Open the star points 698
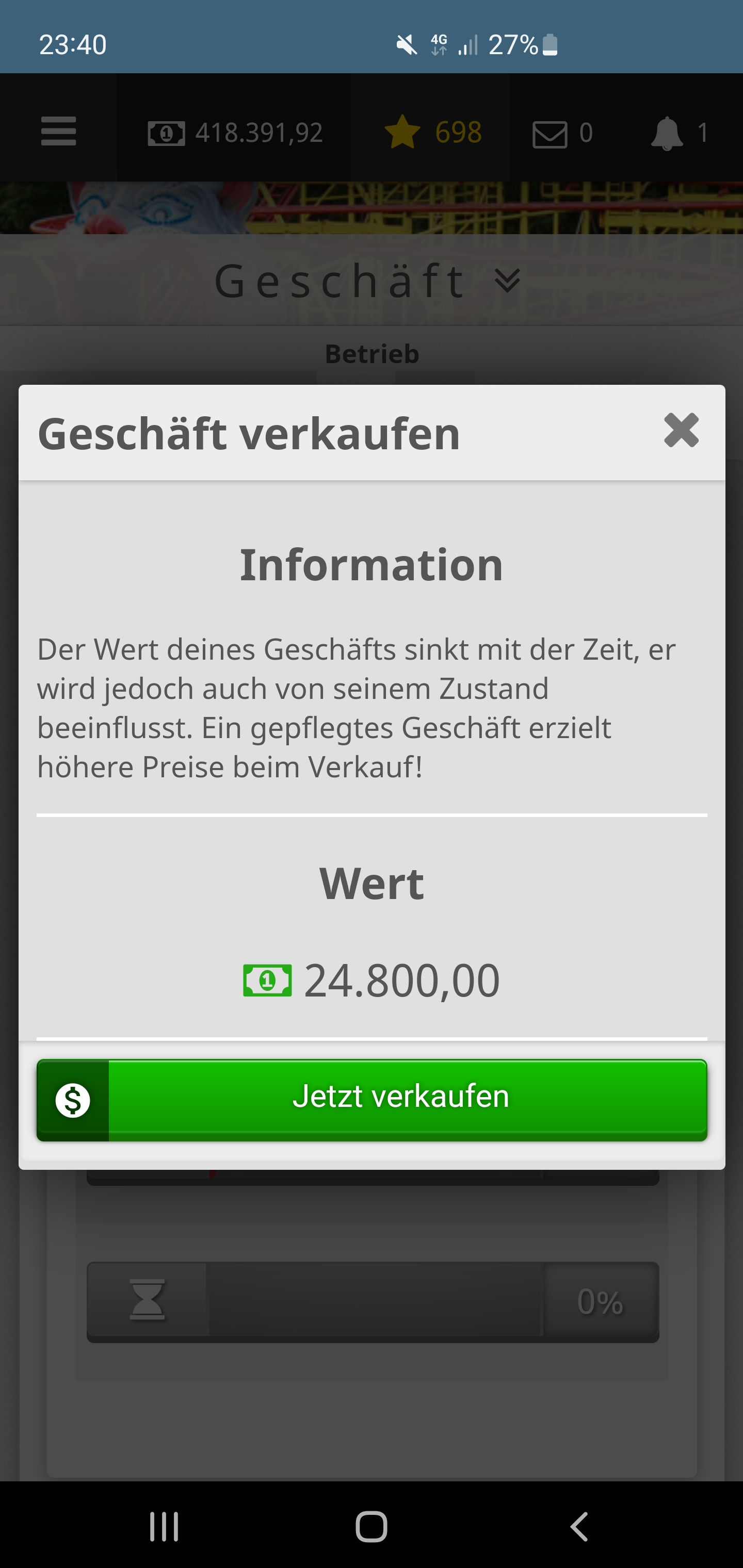743x1568 pixels. (433, 133)
